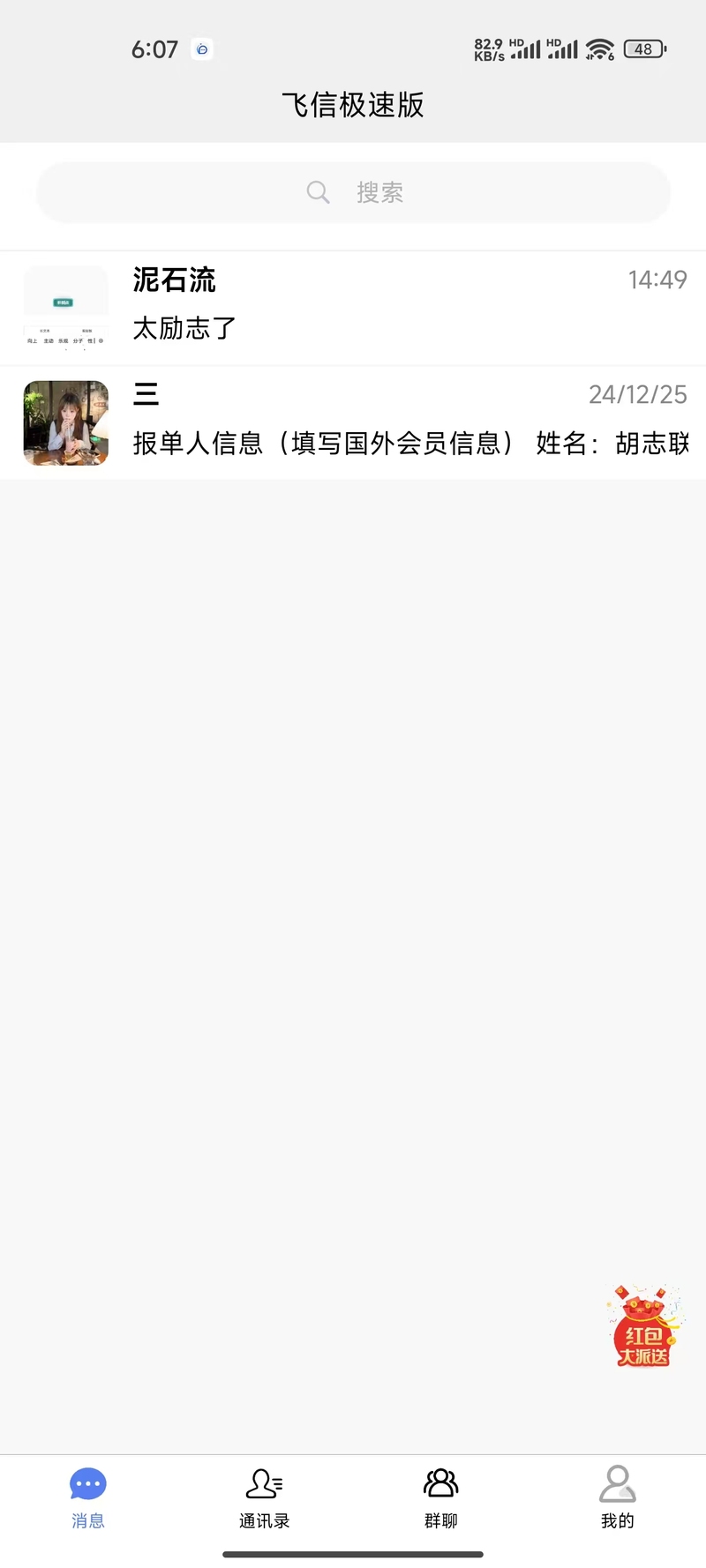The width and height of the screenshot is (706, 1568).
Task: Open the 我的 tab
Action: click(x=617, y=1497)
